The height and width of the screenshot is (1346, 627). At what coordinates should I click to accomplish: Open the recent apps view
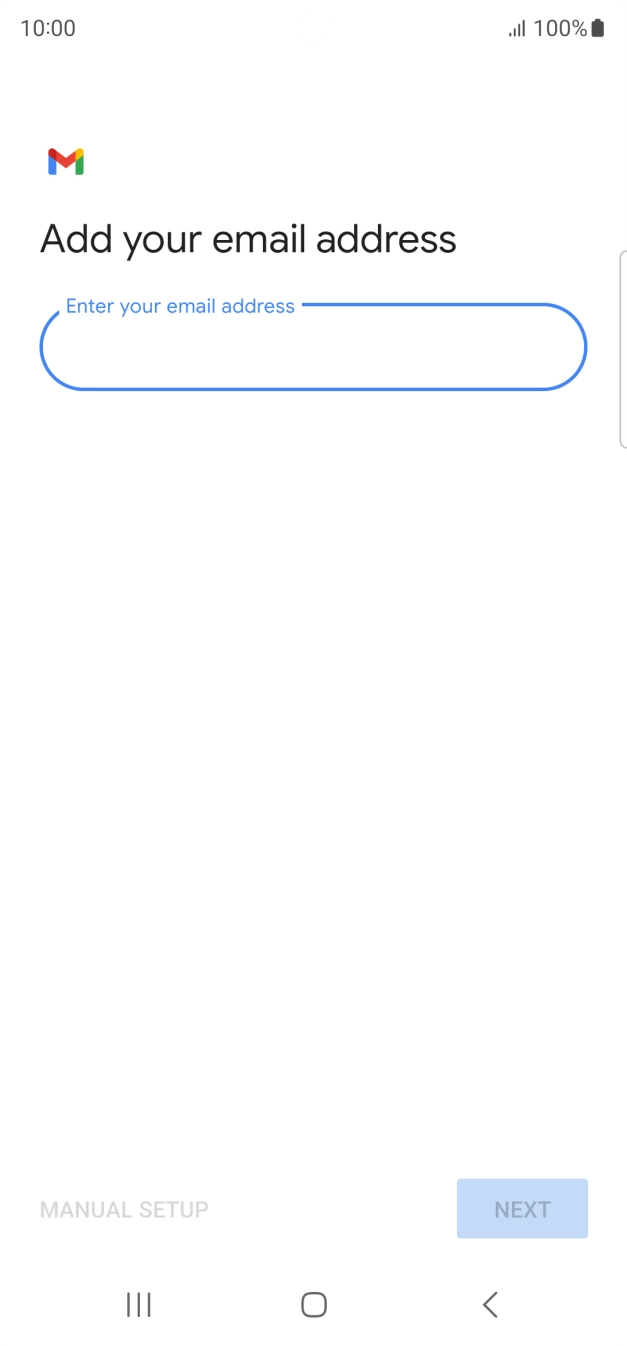point(138,1304)
